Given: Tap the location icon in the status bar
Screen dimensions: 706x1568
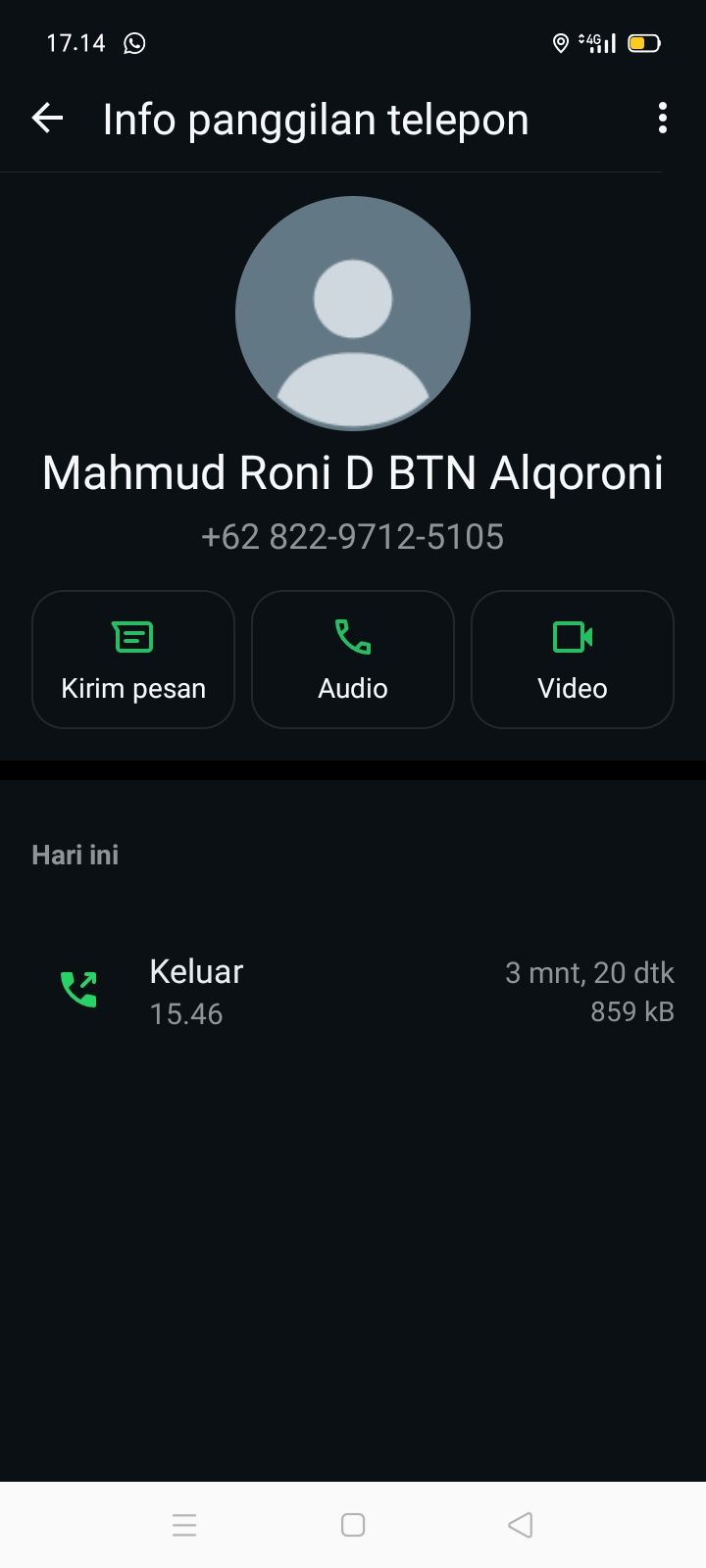Looking at the screenshot, I should click(561, 43).
